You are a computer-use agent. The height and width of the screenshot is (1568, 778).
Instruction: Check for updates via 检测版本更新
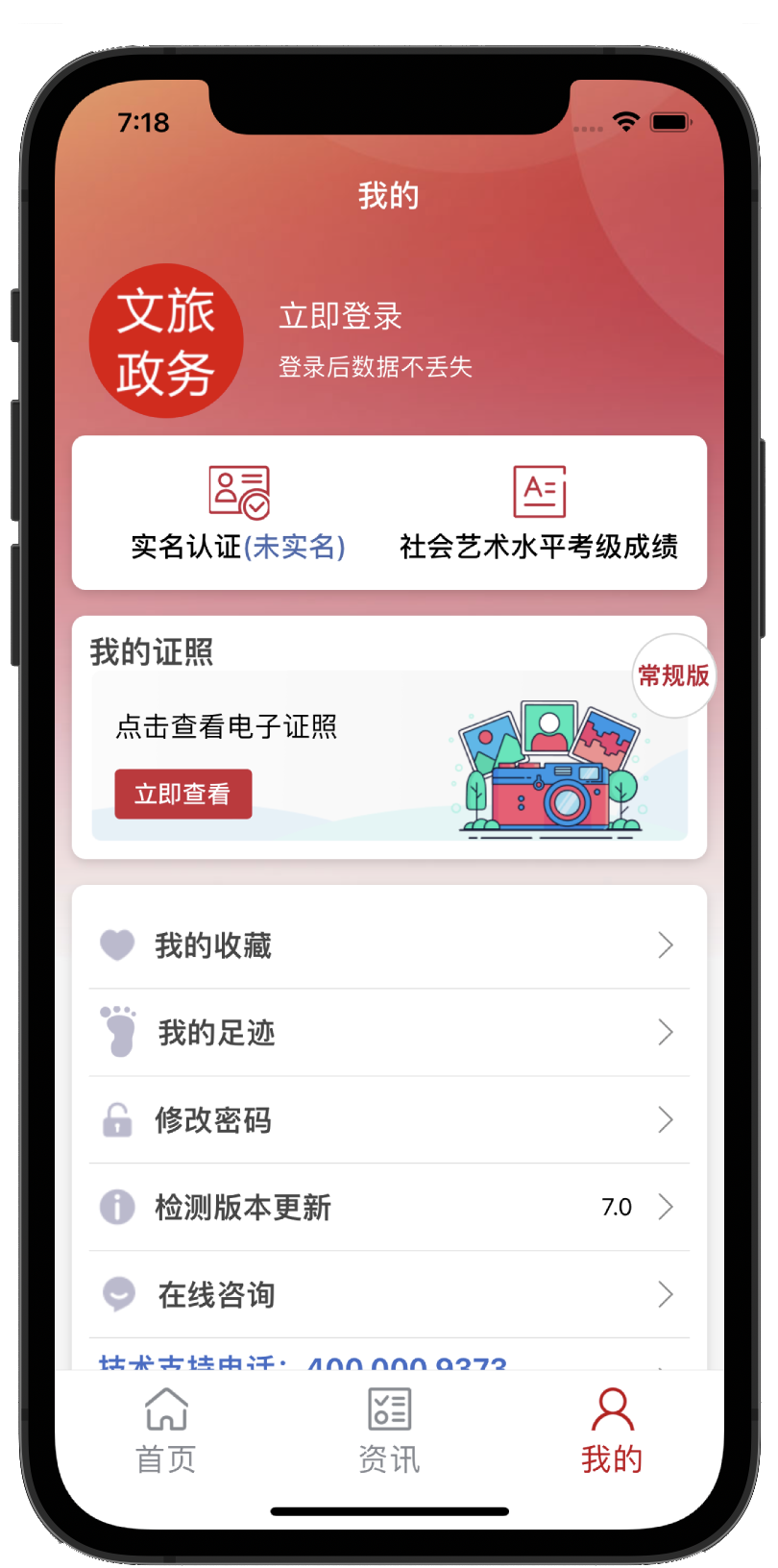(x=389, y=1207)
